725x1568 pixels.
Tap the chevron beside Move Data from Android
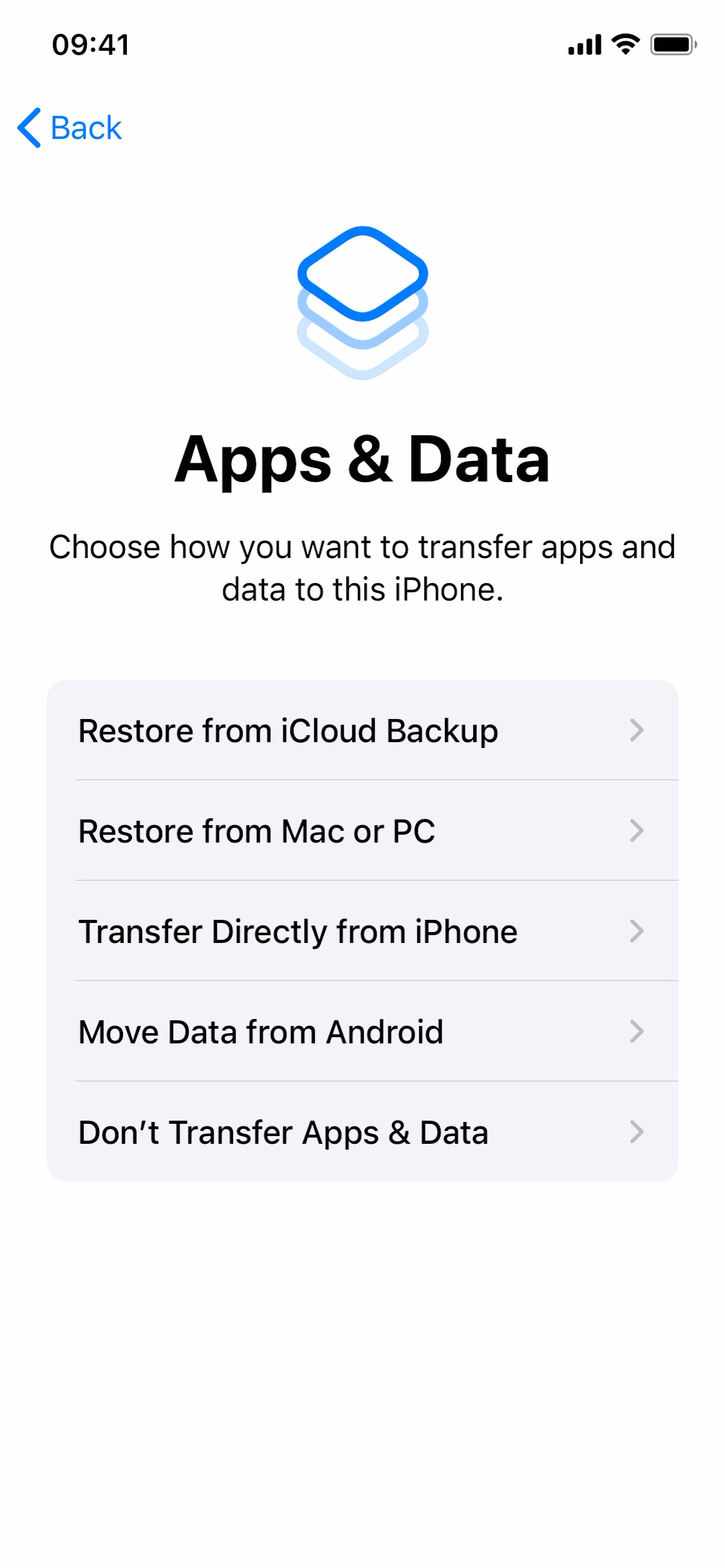636,1032
